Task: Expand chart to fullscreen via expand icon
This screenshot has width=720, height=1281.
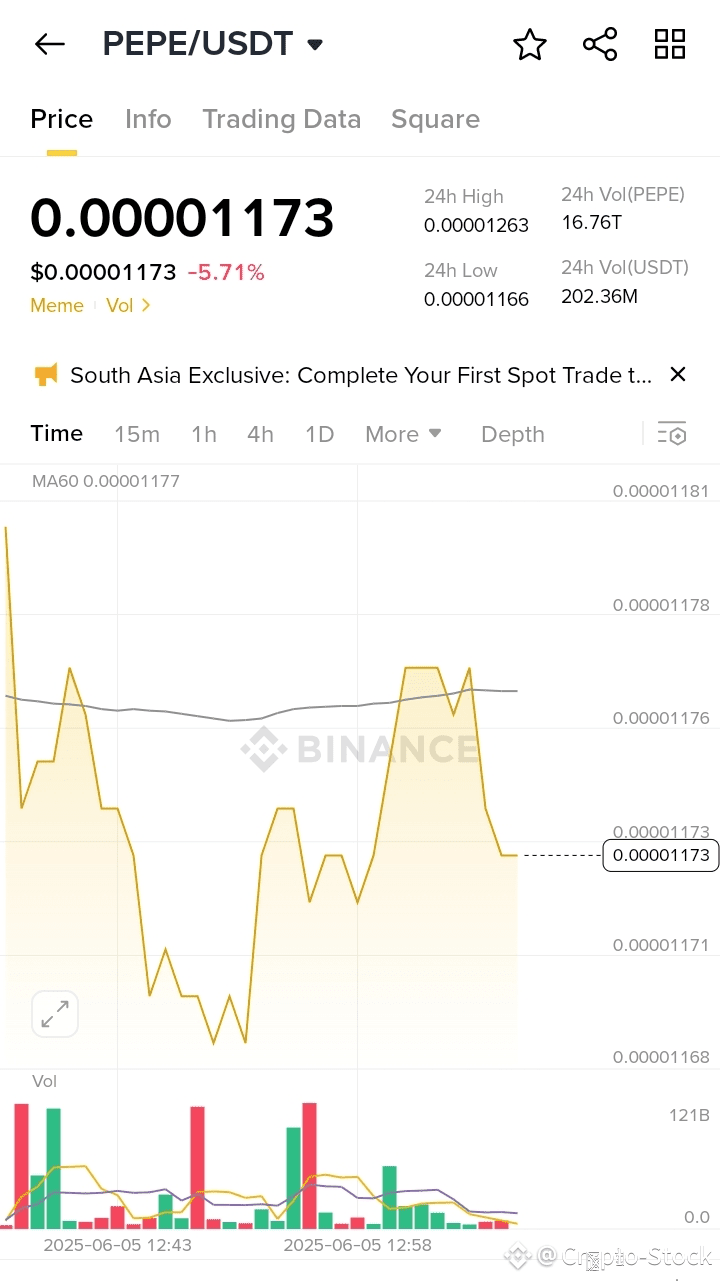Action: pos(55,1013)
